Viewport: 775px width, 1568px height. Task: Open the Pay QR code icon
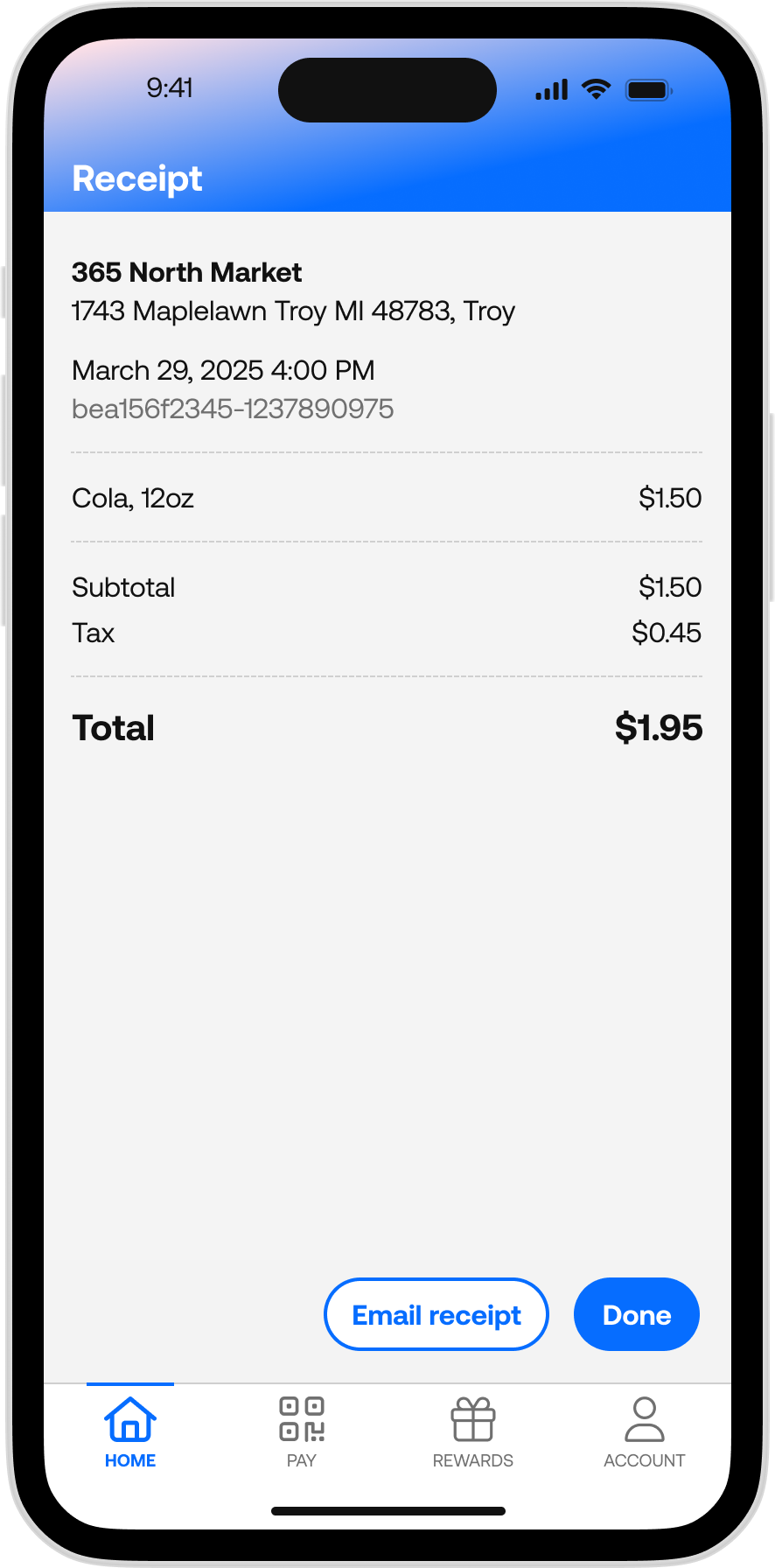tap(301, 1420)
